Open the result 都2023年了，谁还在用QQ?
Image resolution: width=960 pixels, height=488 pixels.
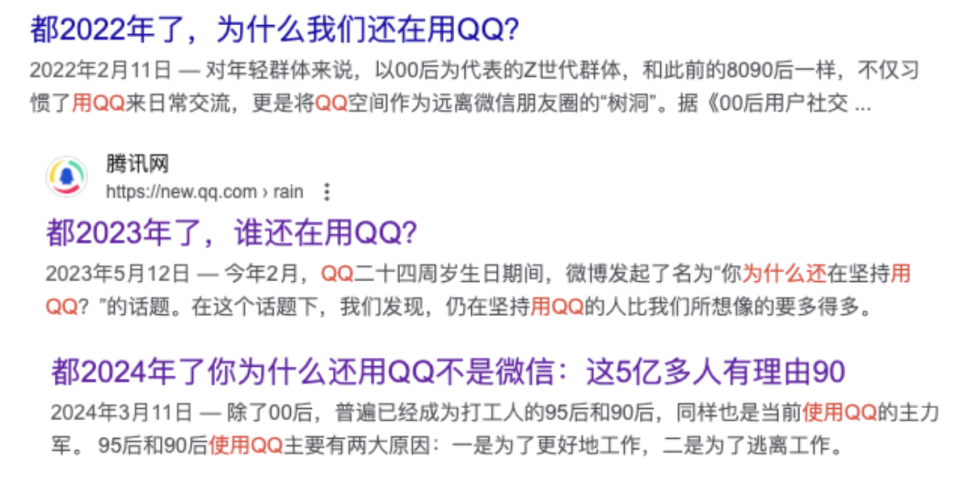(x=230, y=232)
